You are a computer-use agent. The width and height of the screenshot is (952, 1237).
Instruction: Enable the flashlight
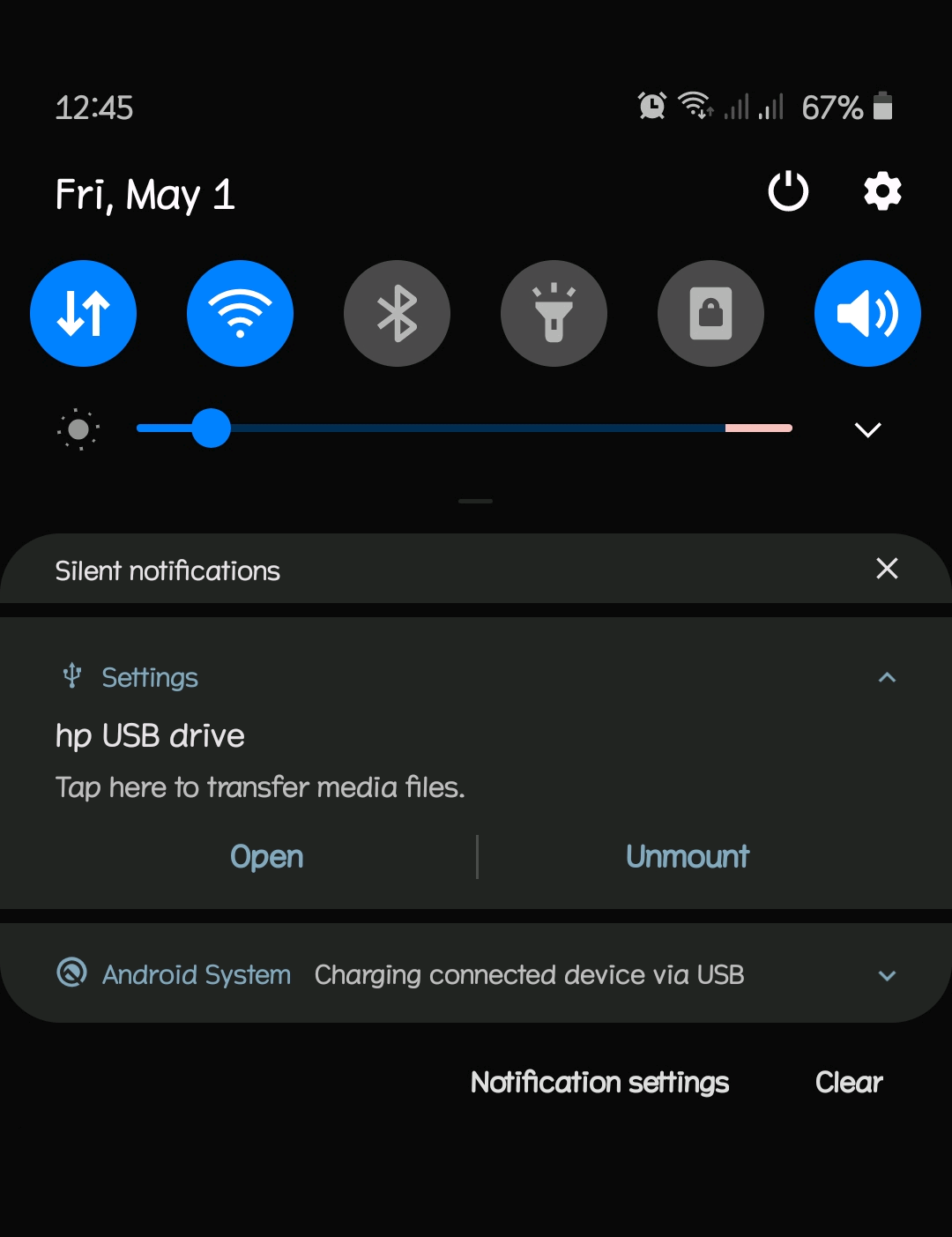click(554, 314)
